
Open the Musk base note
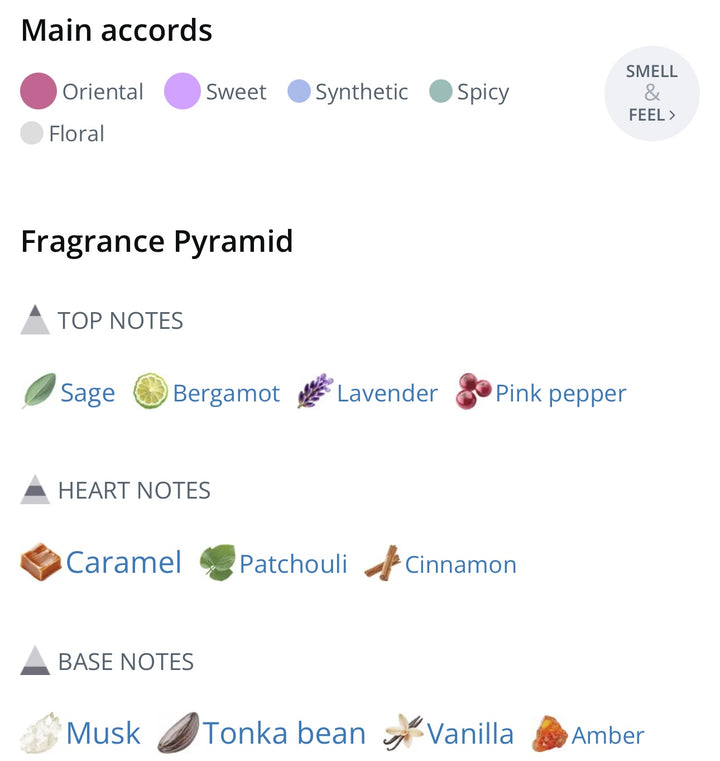click(103, 734)
